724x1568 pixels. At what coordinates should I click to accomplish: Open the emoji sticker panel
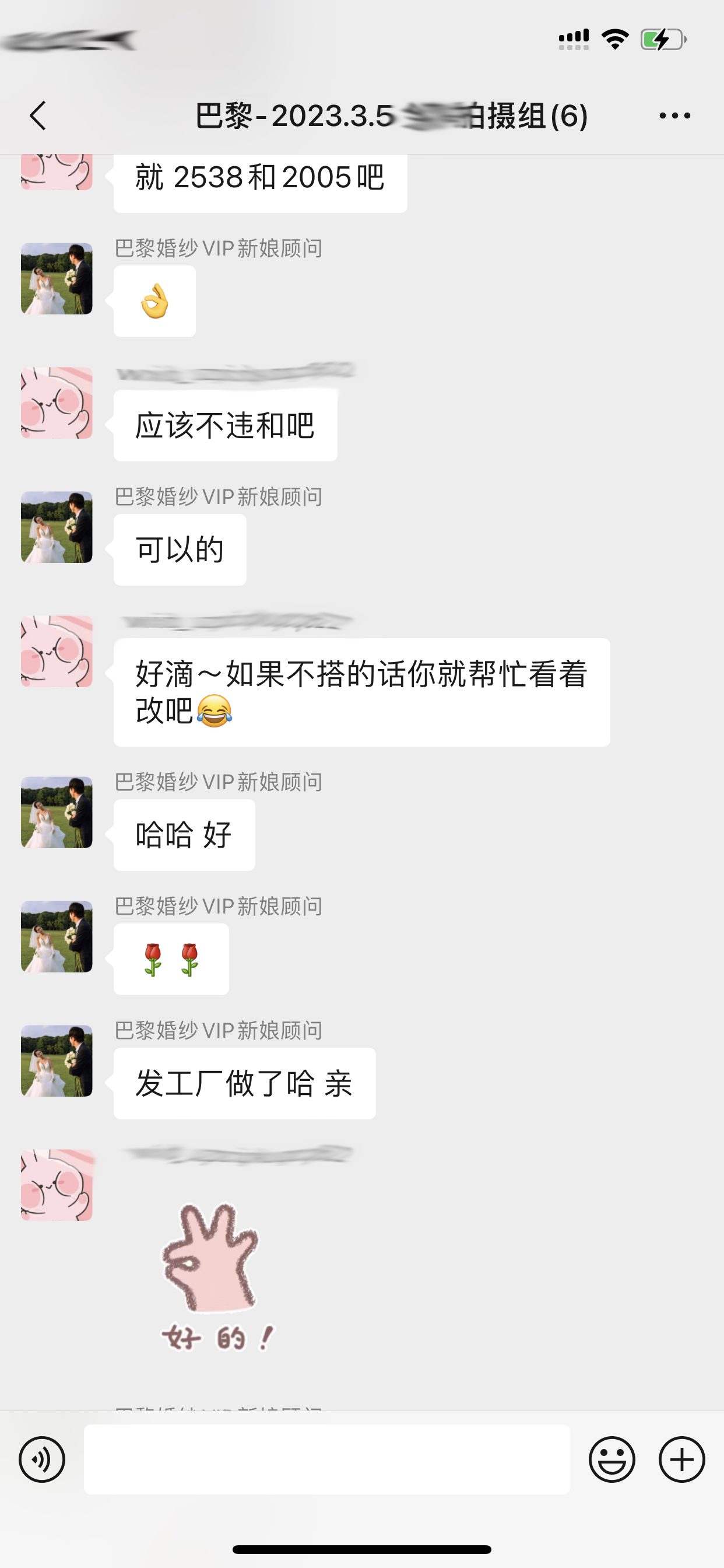[612, 1459]
